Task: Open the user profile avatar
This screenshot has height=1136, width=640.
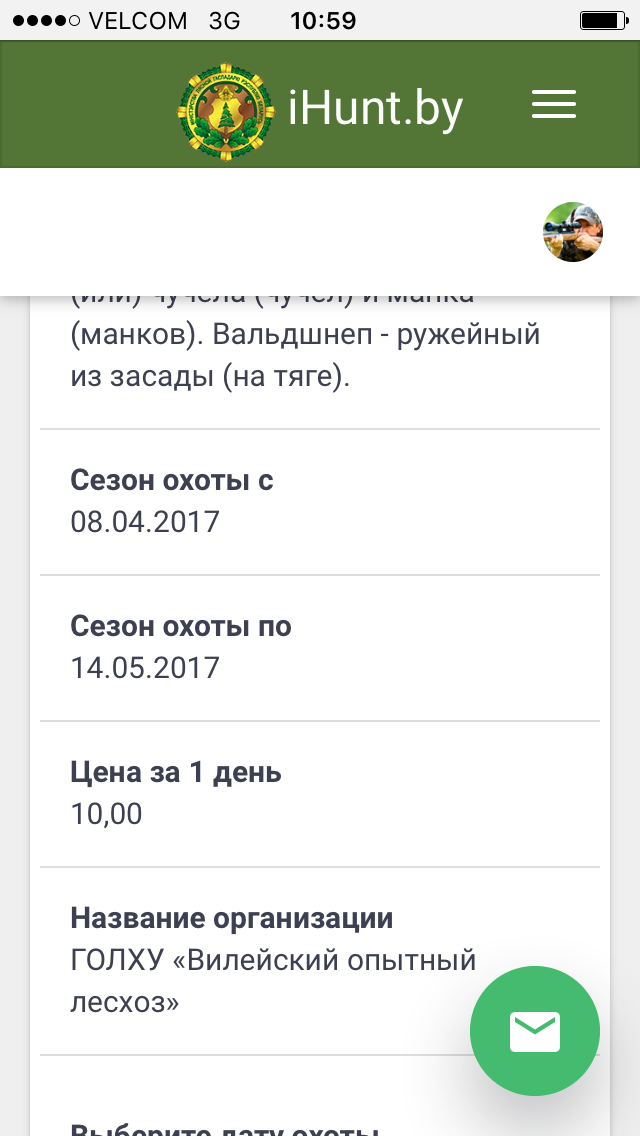Action: (572, 232)
